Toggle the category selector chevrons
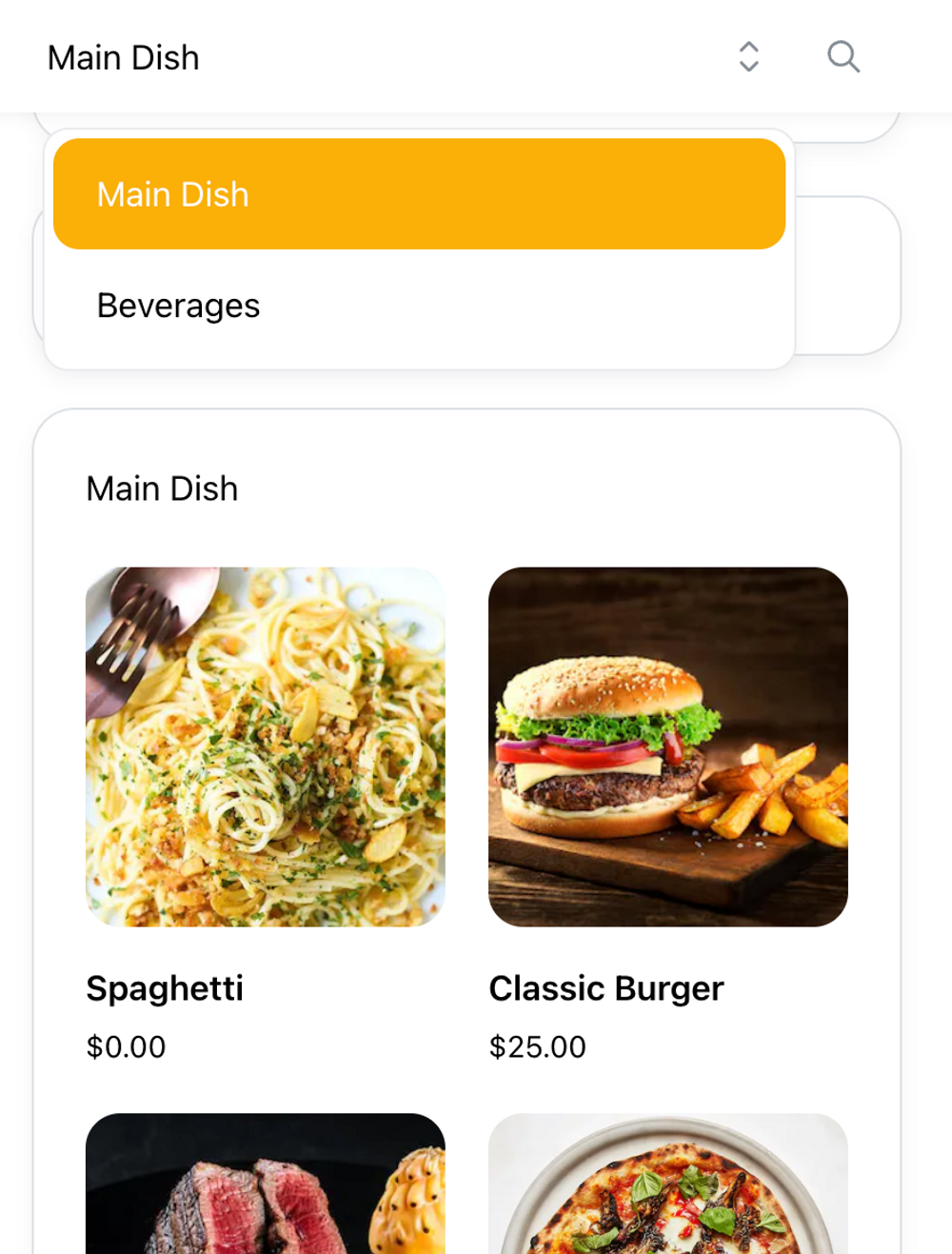Image resolution: width=952 pixels, height=1254 pixels. coord(749,57)
